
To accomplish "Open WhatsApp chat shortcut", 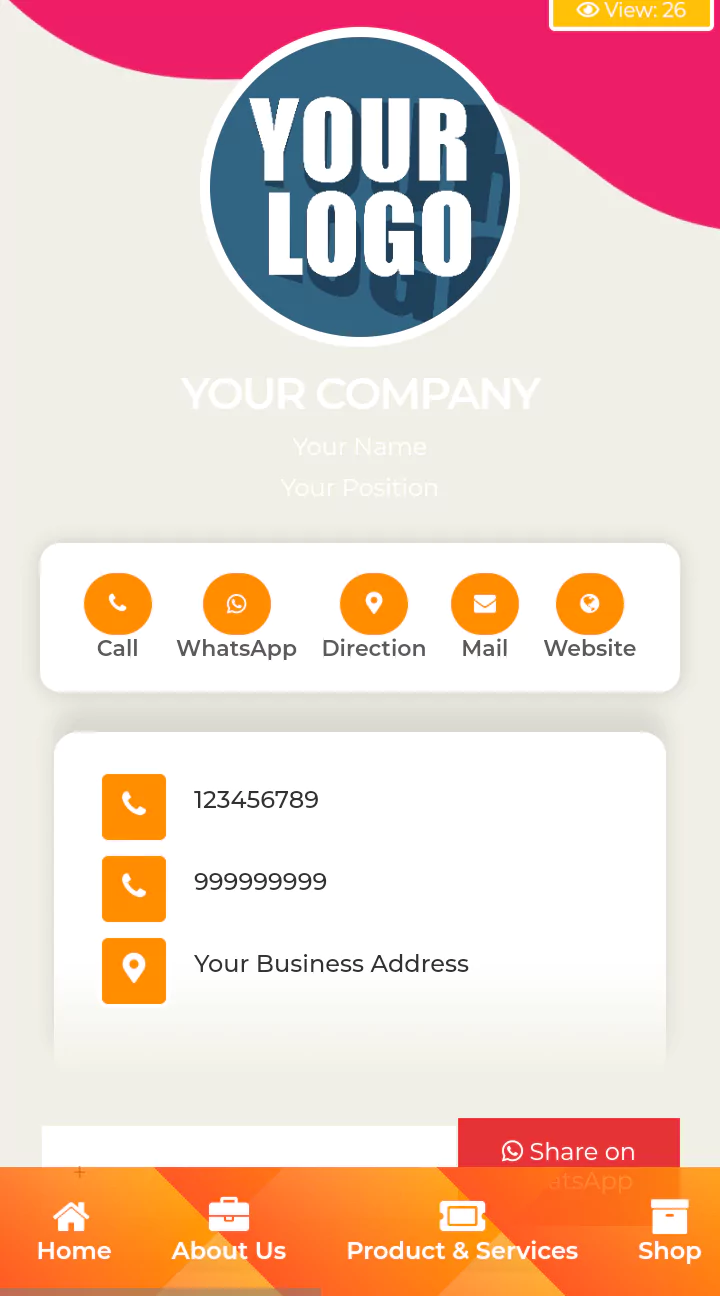I will coord(237,605).
